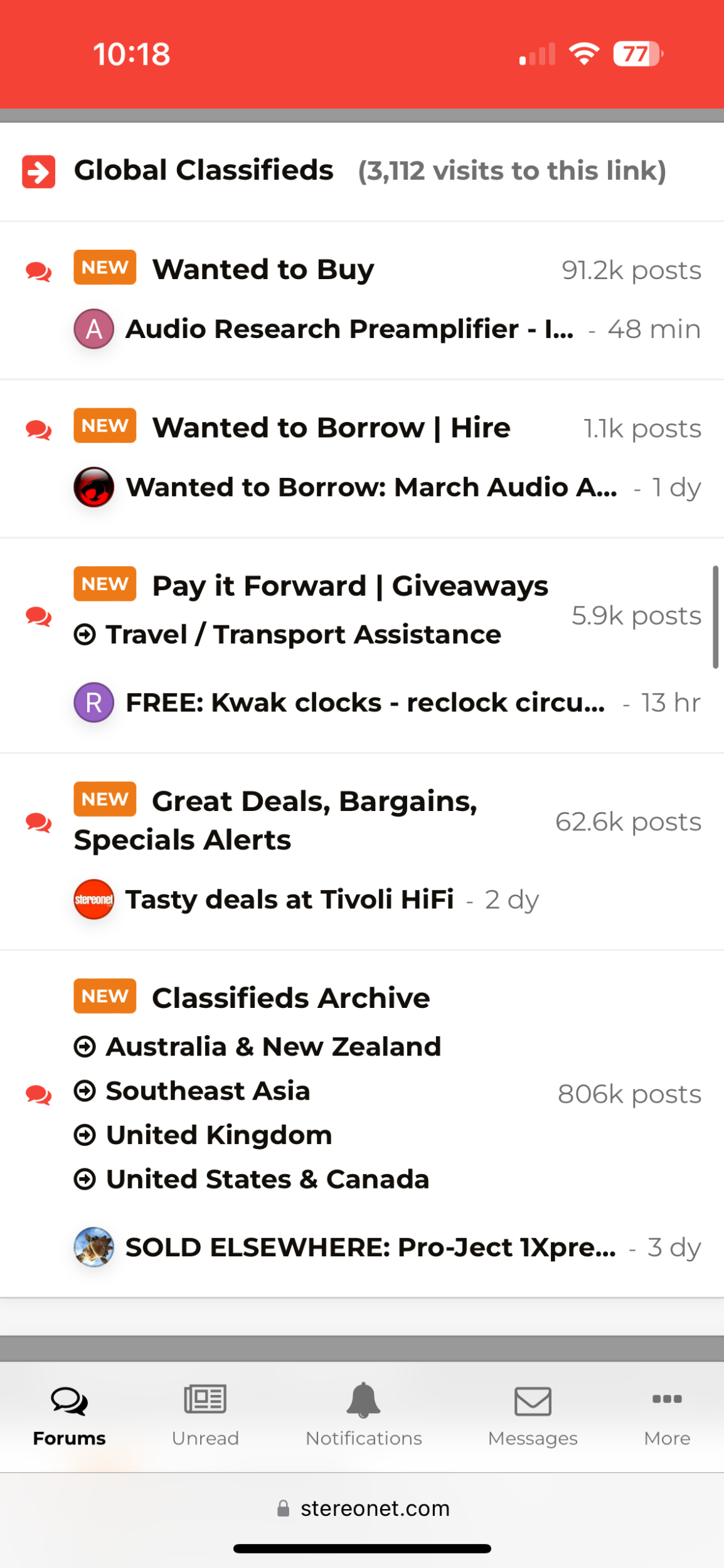The width and height of the screenshot is (724, 1568).
Task: Open the Southeast Asia archive
Action: [208, 1091]
